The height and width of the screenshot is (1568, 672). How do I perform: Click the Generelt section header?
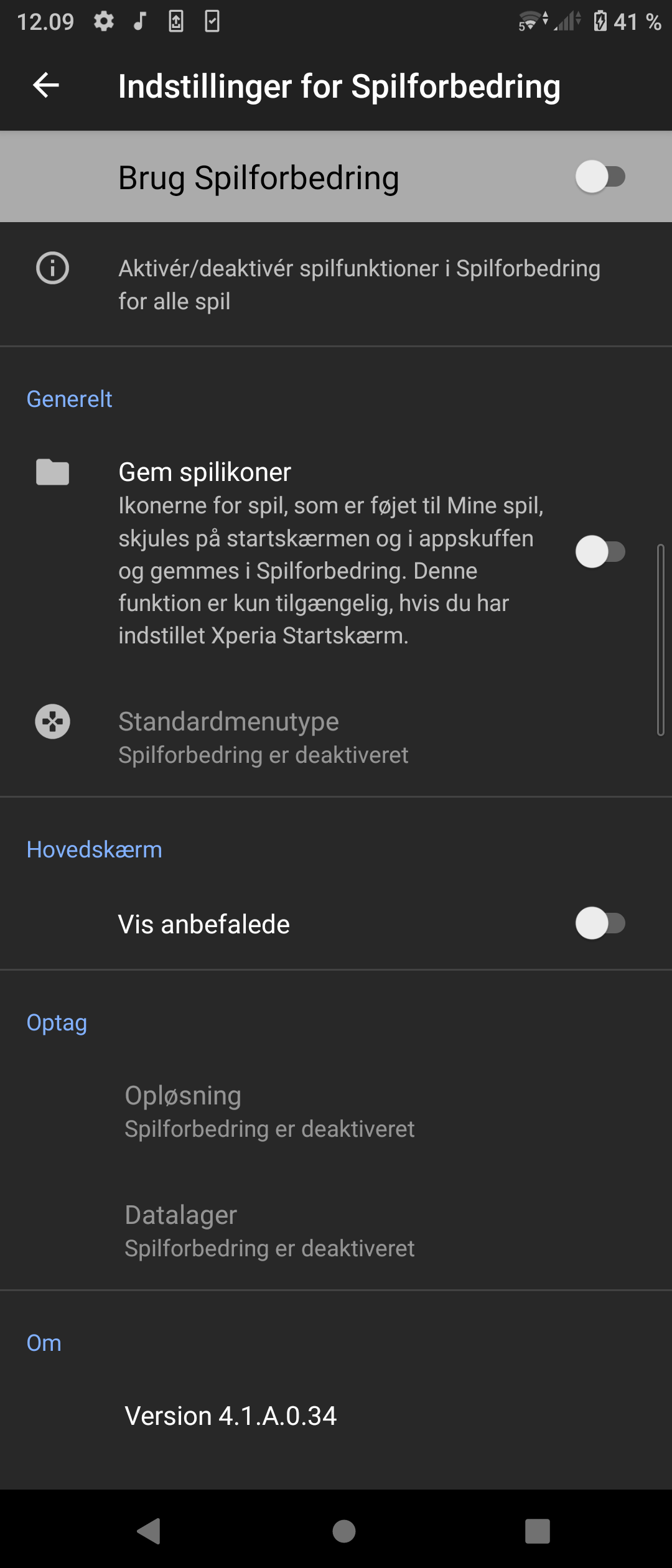69,398
